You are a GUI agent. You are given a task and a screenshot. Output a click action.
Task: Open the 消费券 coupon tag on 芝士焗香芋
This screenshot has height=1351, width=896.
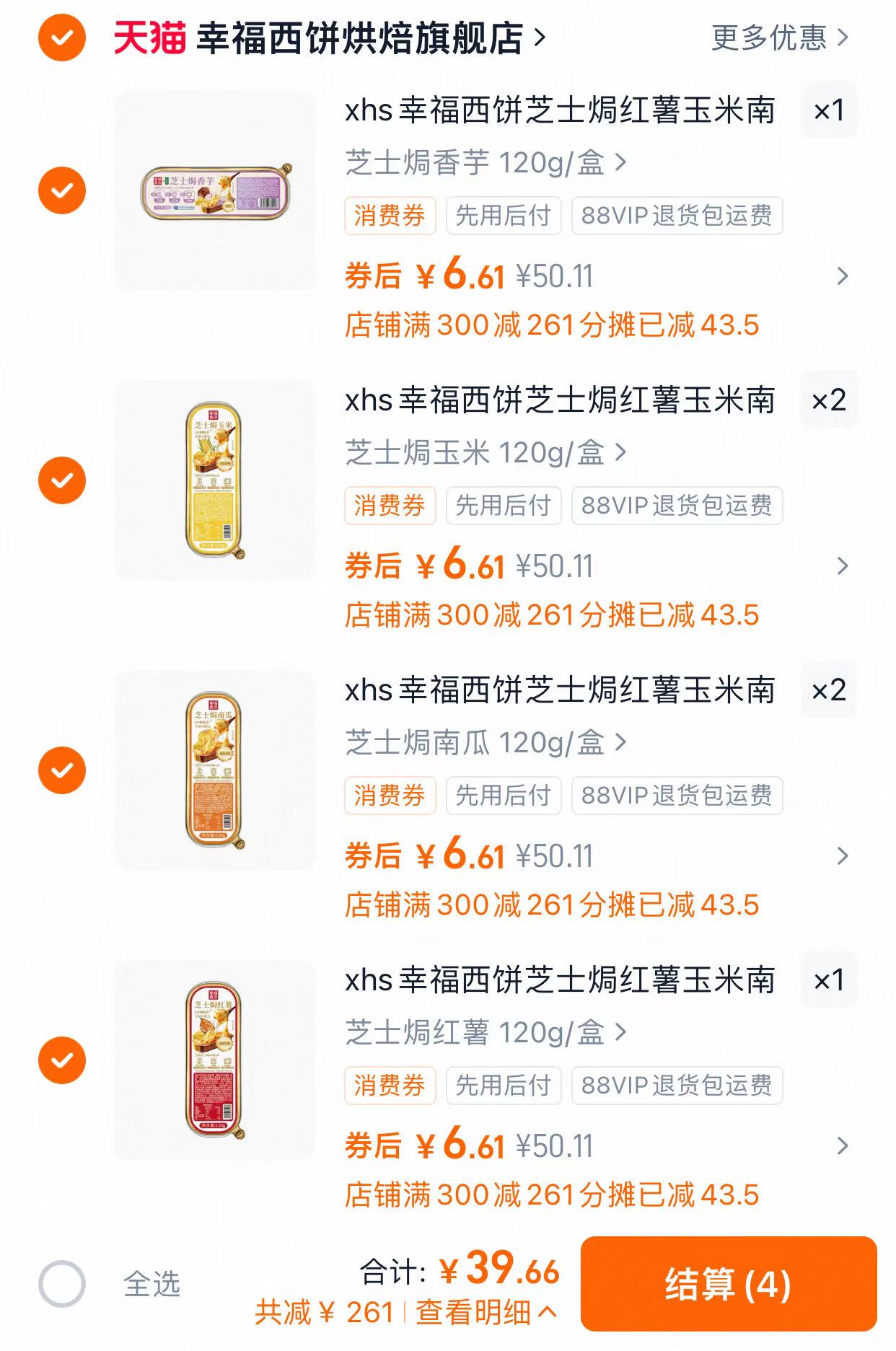pyautogui.click(x=390, y=214)
